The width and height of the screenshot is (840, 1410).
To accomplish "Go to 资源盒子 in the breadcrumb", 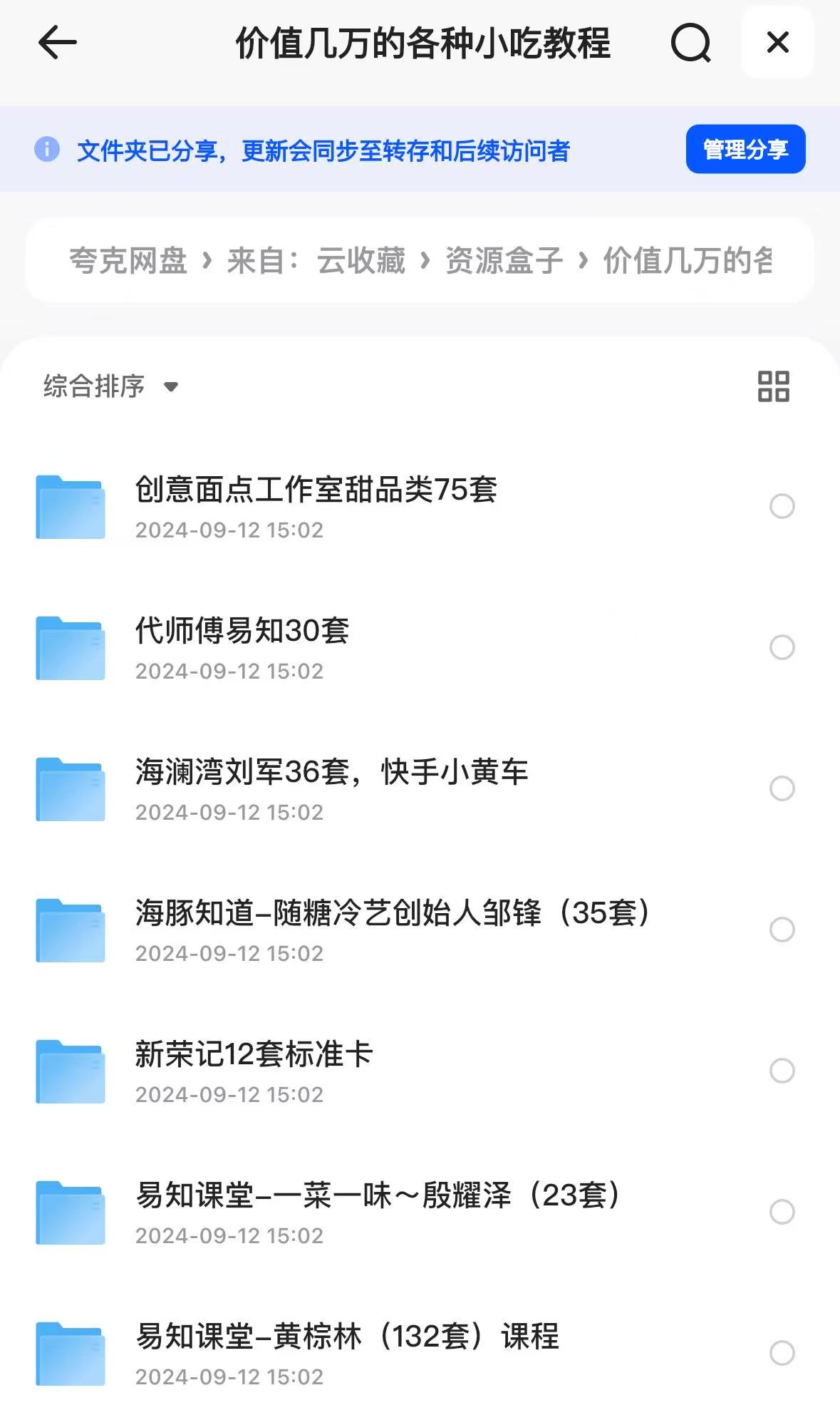I will click(x=504, y=261).
